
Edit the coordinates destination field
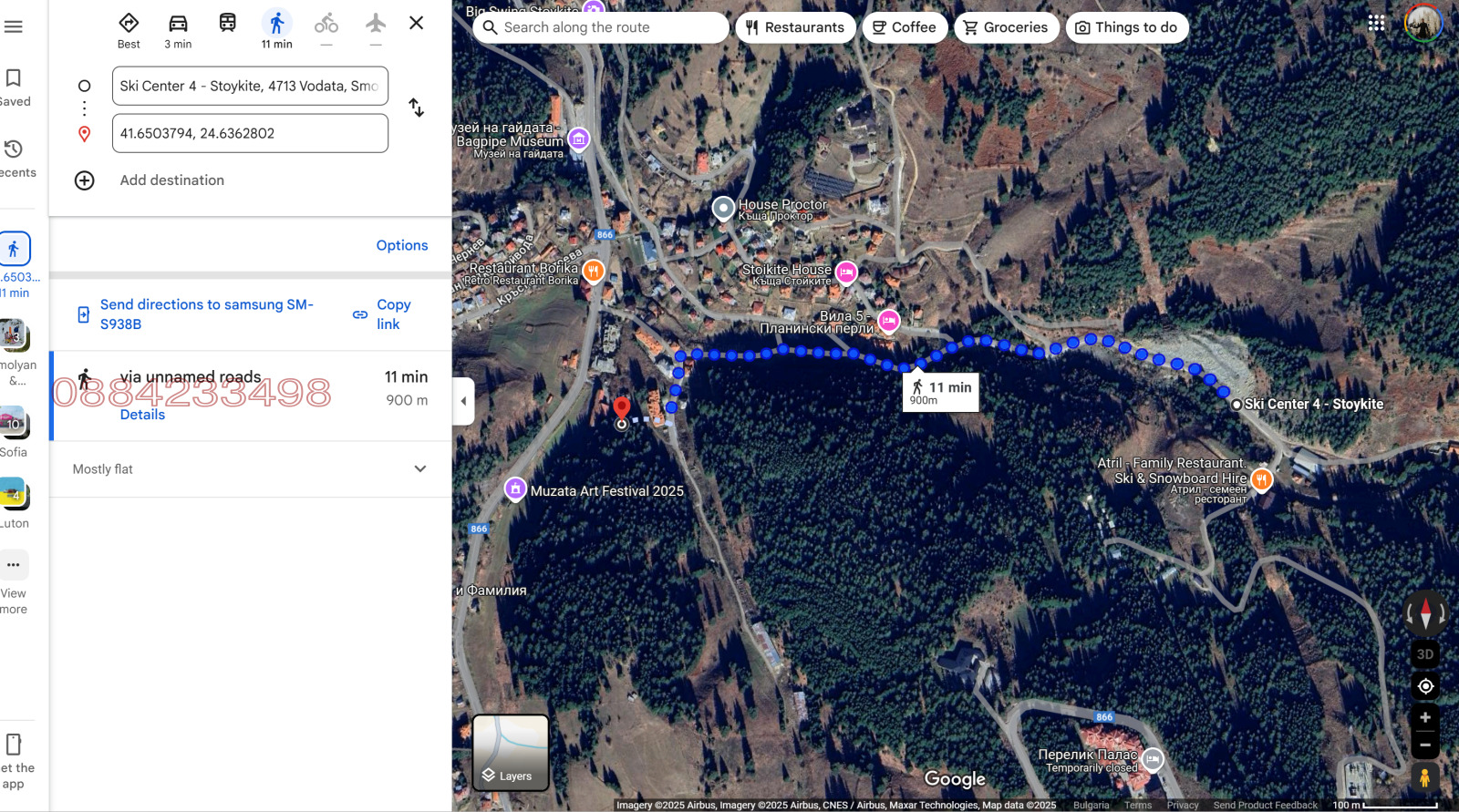(x=249, y=133)
